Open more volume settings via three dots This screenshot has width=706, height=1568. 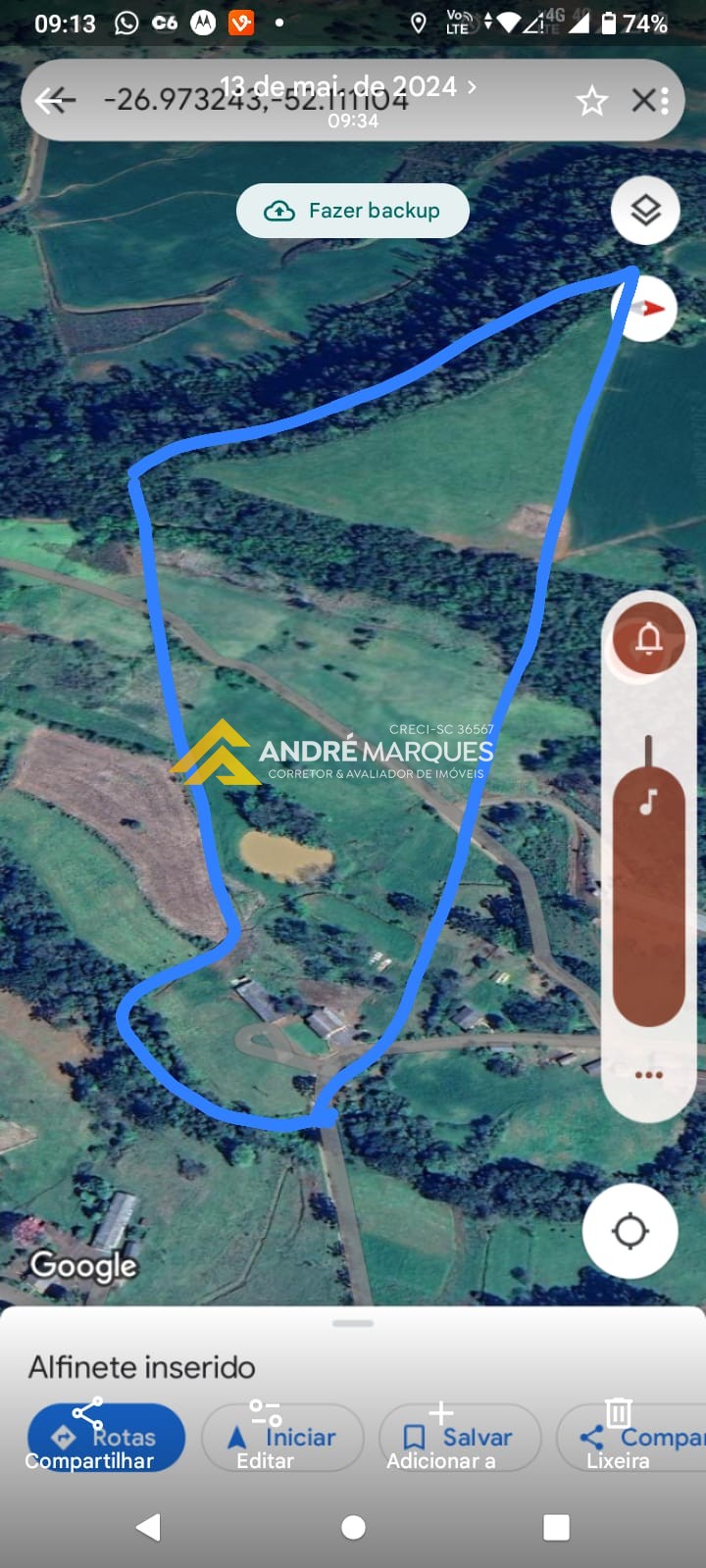click(x=648, y=1075)
